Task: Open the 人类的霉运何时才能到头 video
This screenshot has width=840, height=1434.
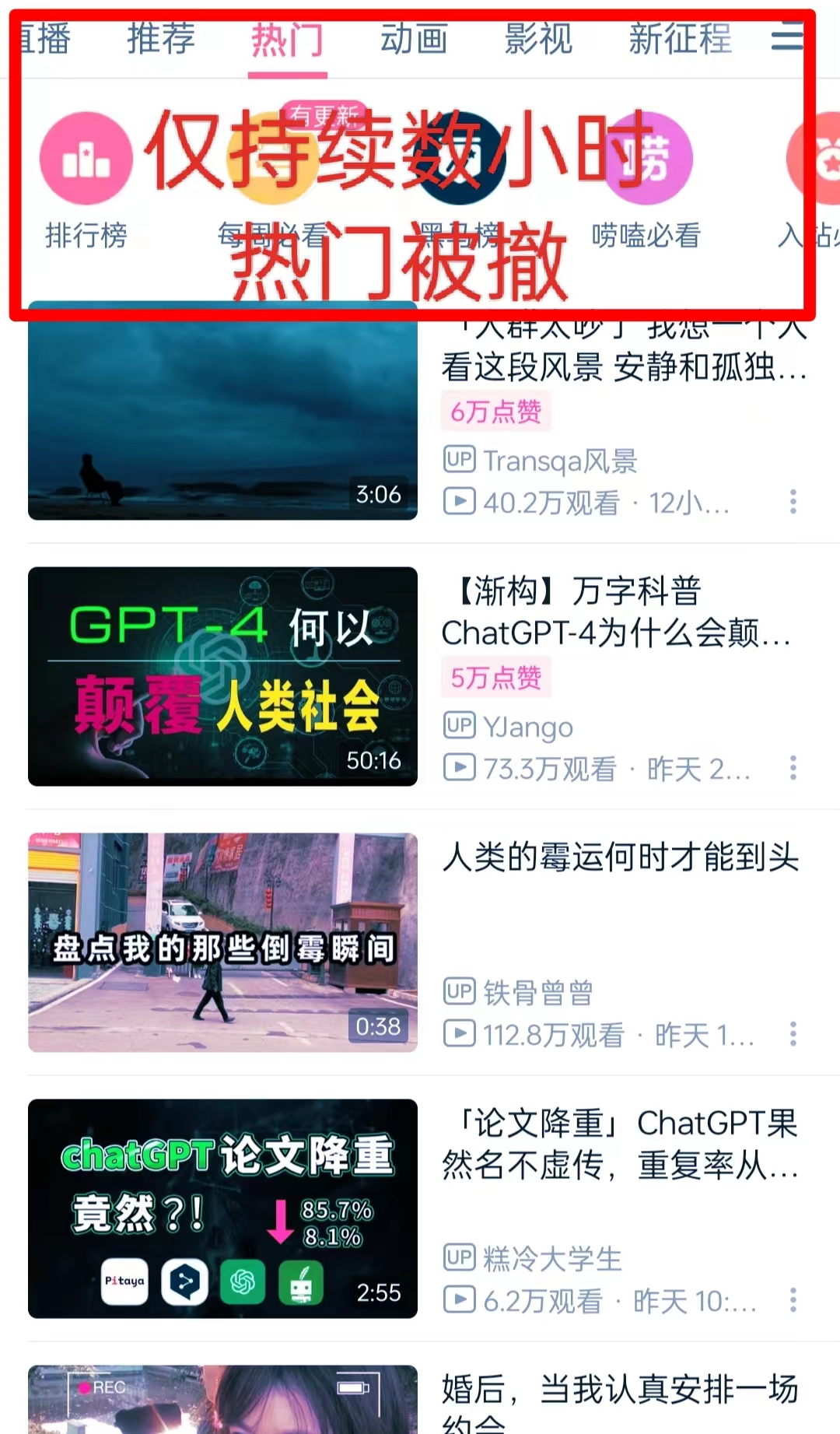Action: pos(222,942)
